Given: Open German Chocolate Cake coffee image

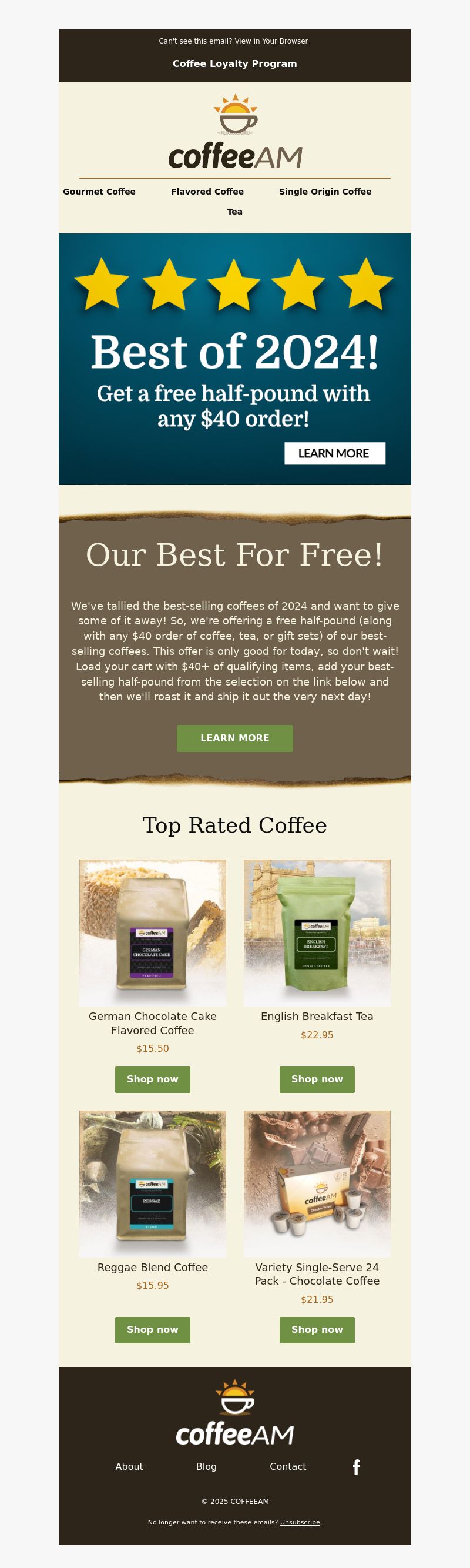Looking at the screenshot, I should [153, 932].
